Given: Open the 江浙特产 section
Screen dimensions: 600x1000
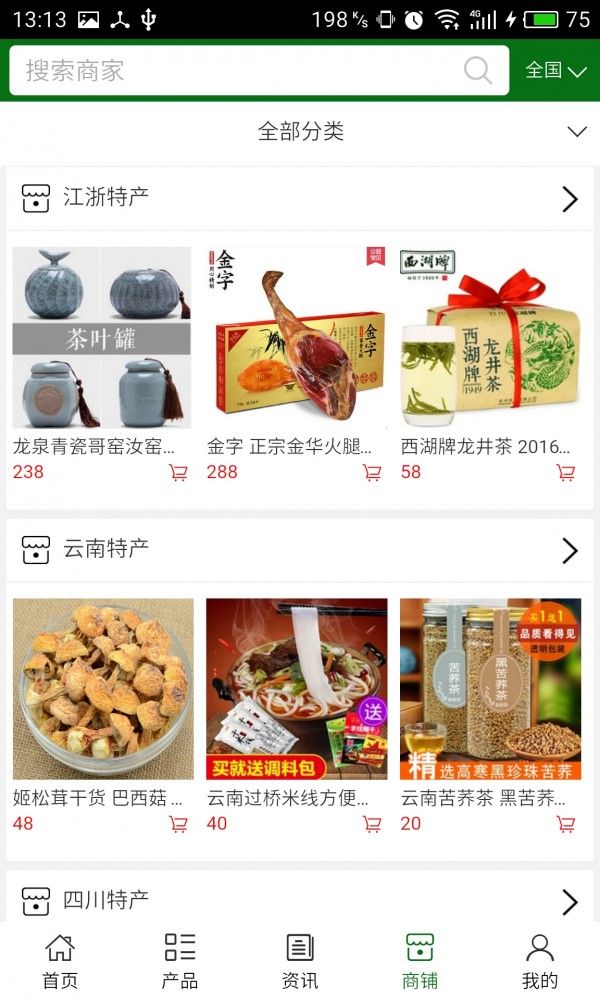Looking at the screenshot, I should tap(300, 198).
